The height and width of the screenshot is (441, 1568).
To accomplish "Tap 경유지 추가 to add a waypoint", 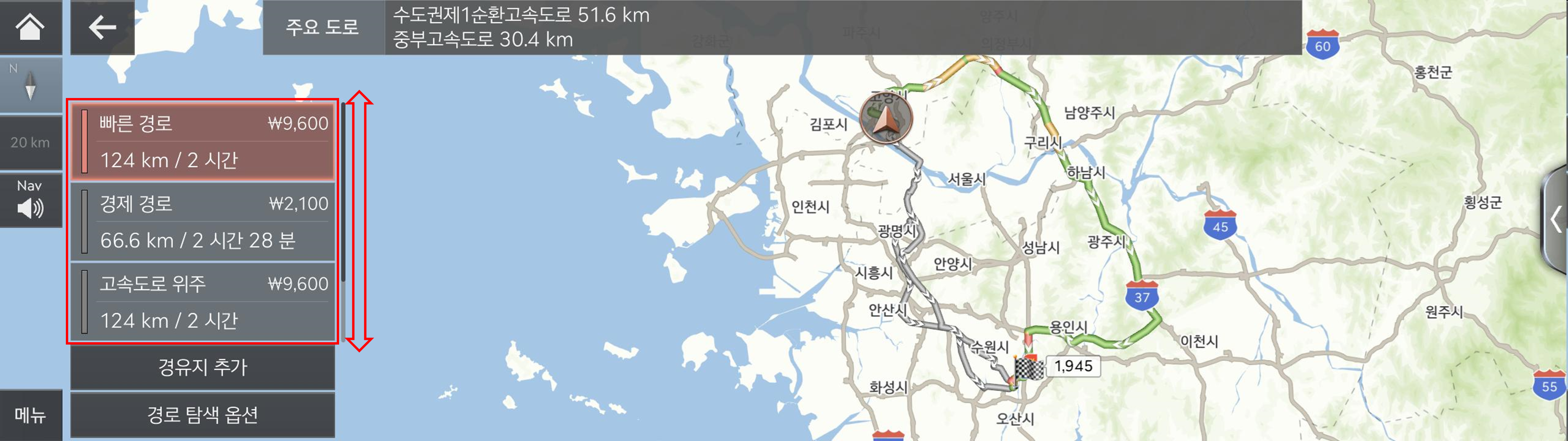I will click(203, 367).
